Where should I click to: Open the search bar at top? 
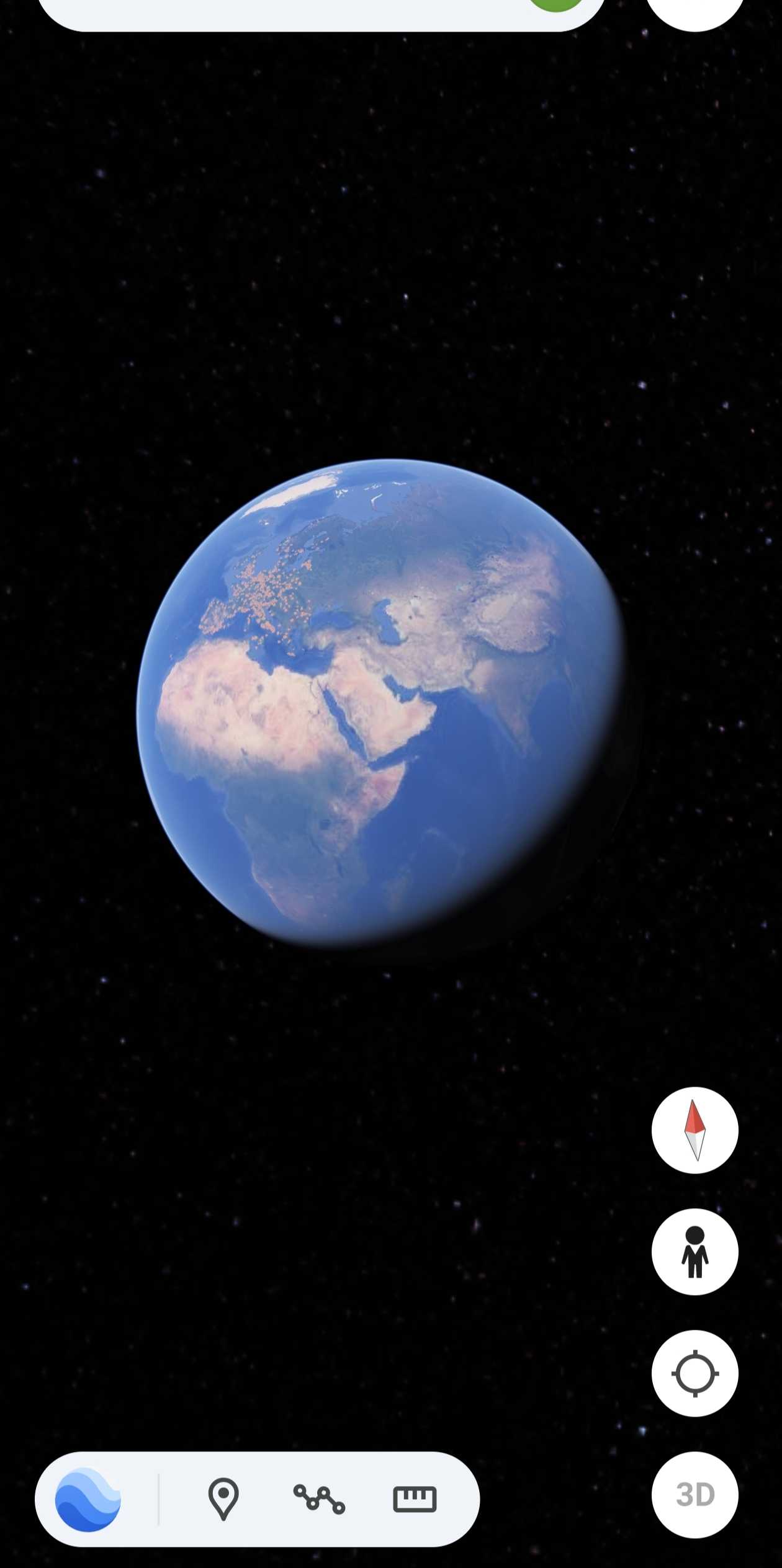[x=279, y=12]
